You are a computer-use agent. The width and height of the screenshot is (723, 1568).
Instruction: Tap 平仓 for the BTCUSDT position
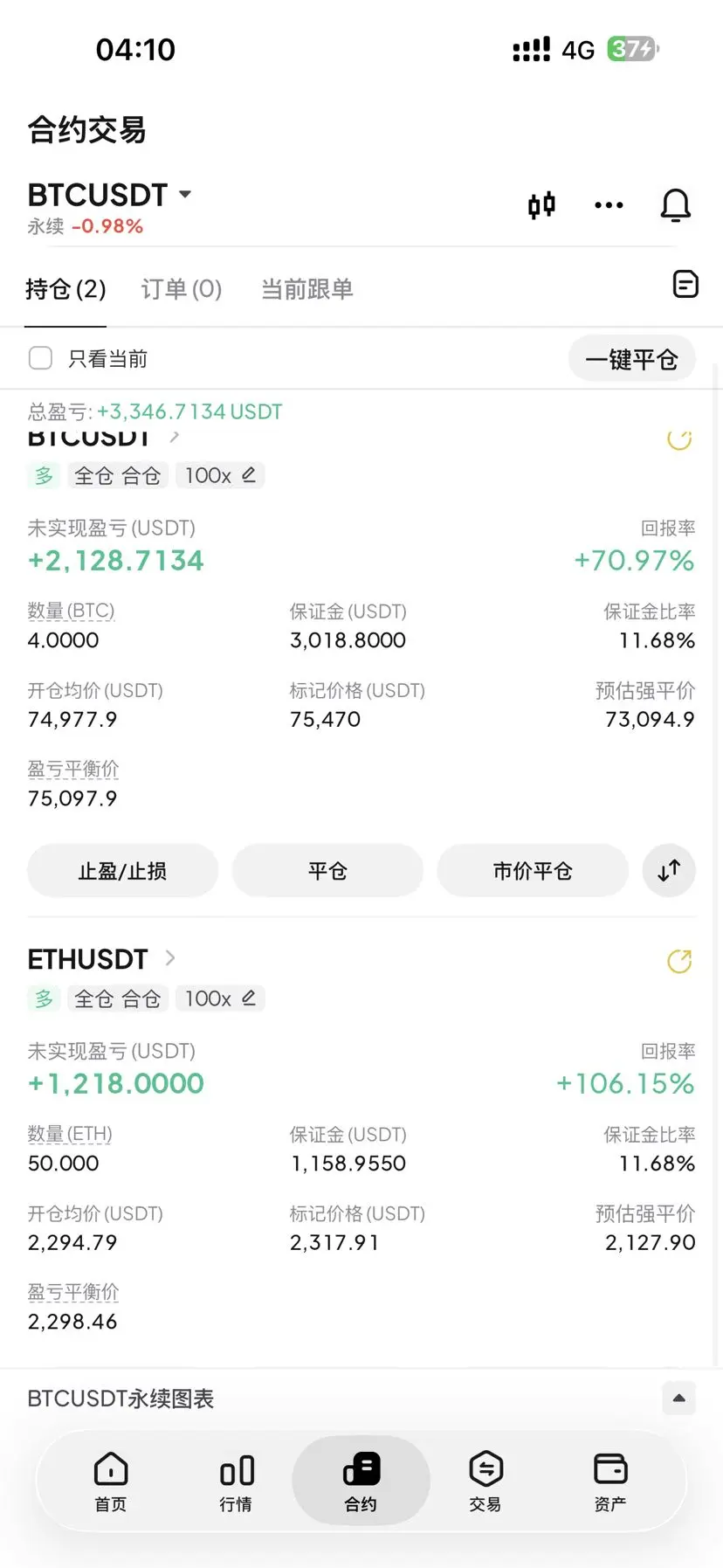click(x=327, y=871)
